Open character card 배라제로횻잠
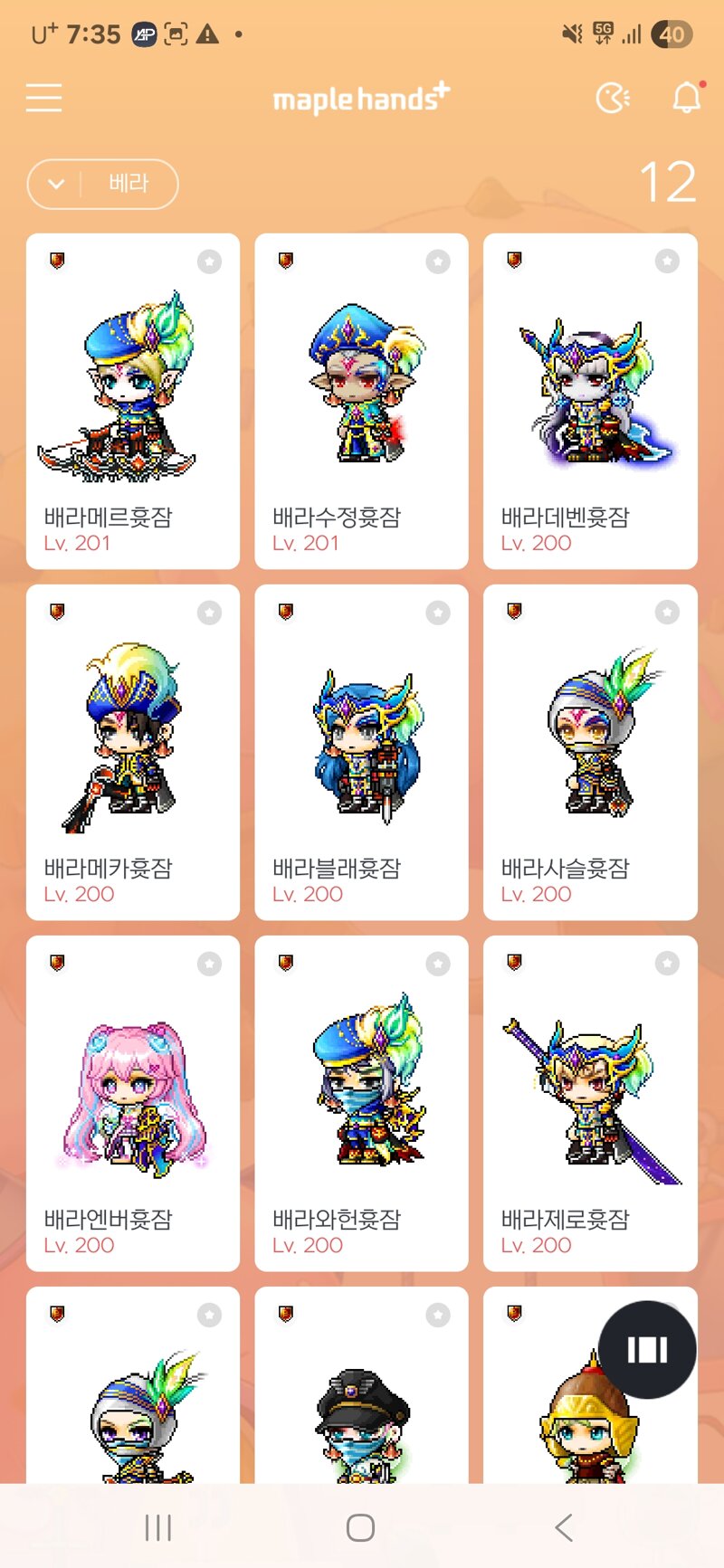 590,1103
